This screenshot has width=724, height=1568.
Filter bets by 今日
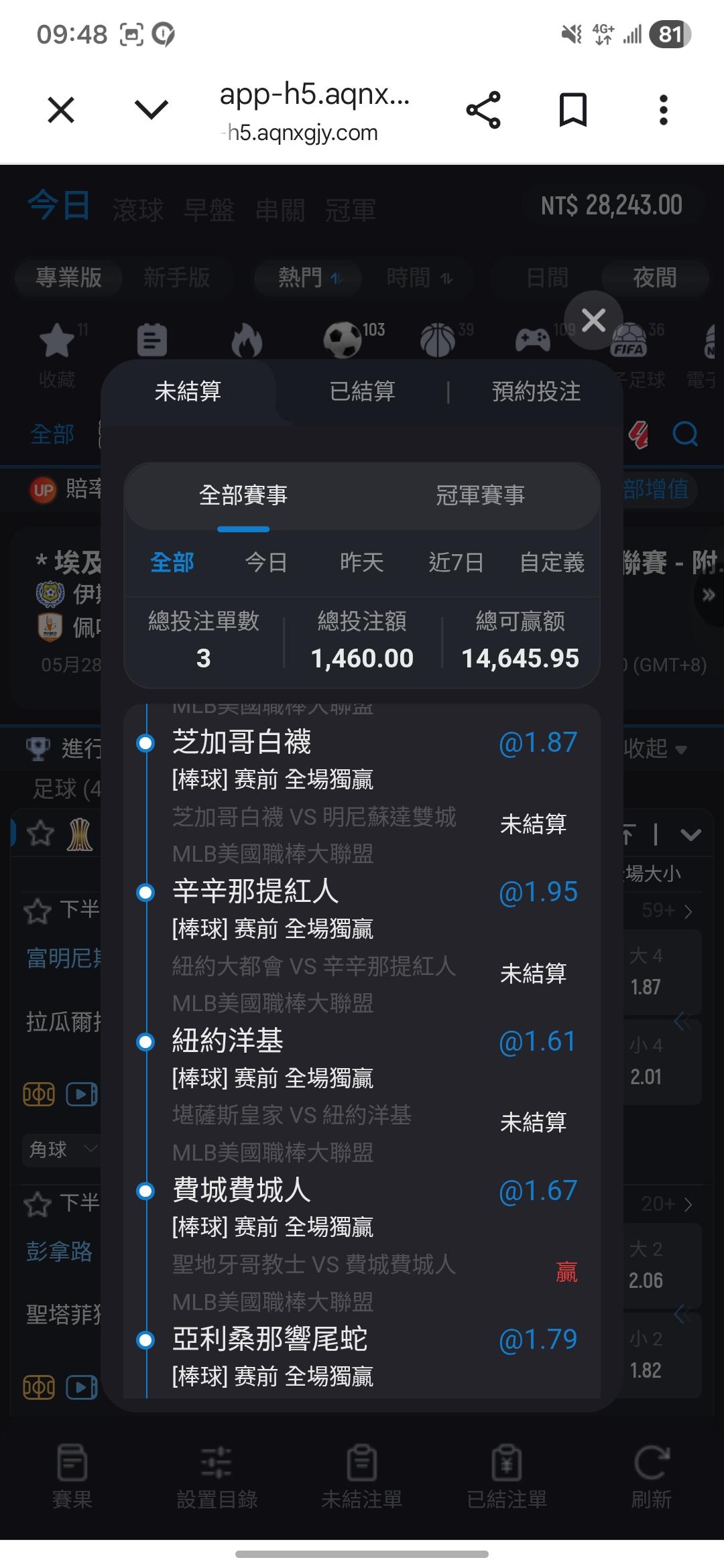click(266, 562)
